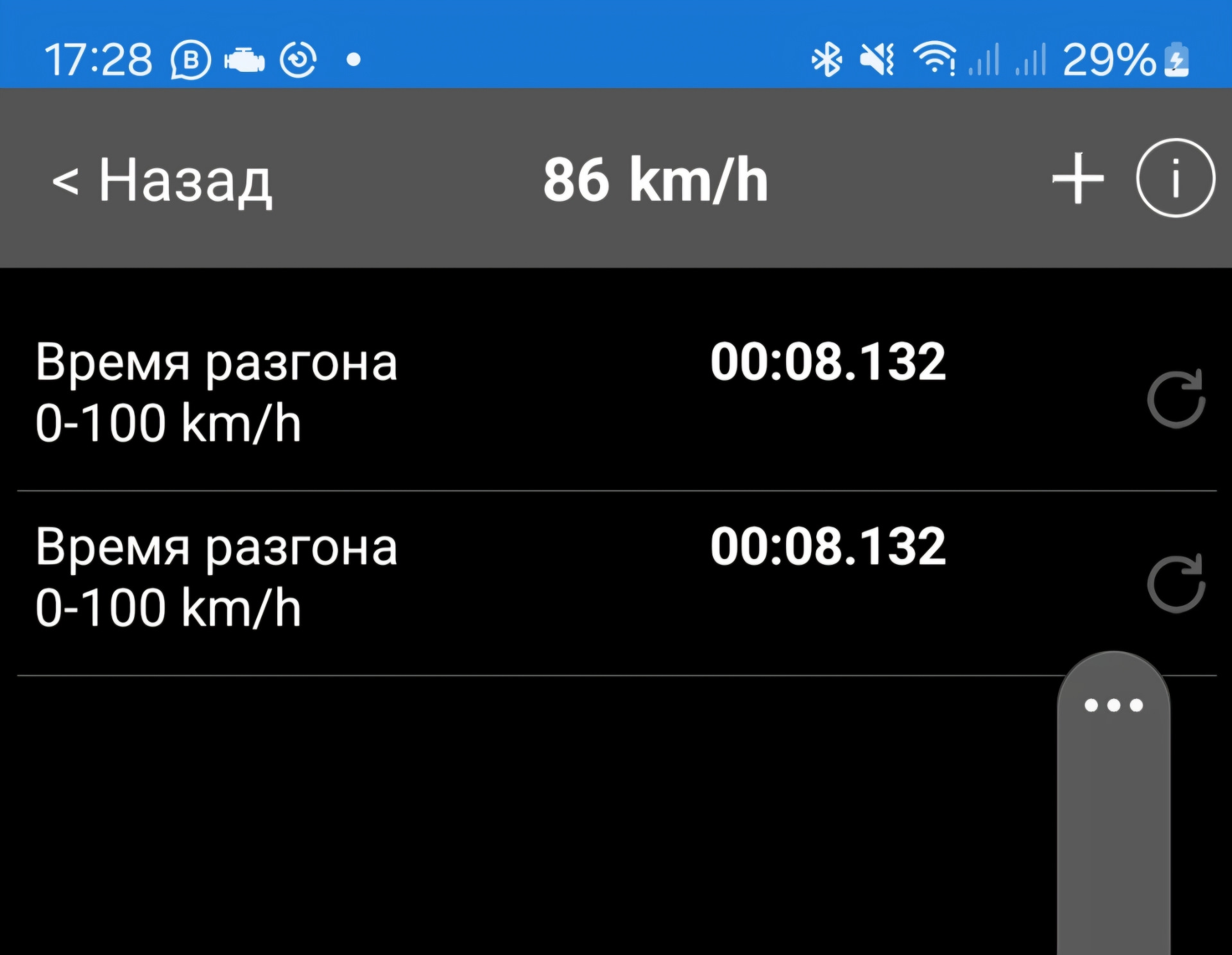Go back via the Назад button
The width and height of the screenshot is (1232, 955).
[x=162, y=180]
